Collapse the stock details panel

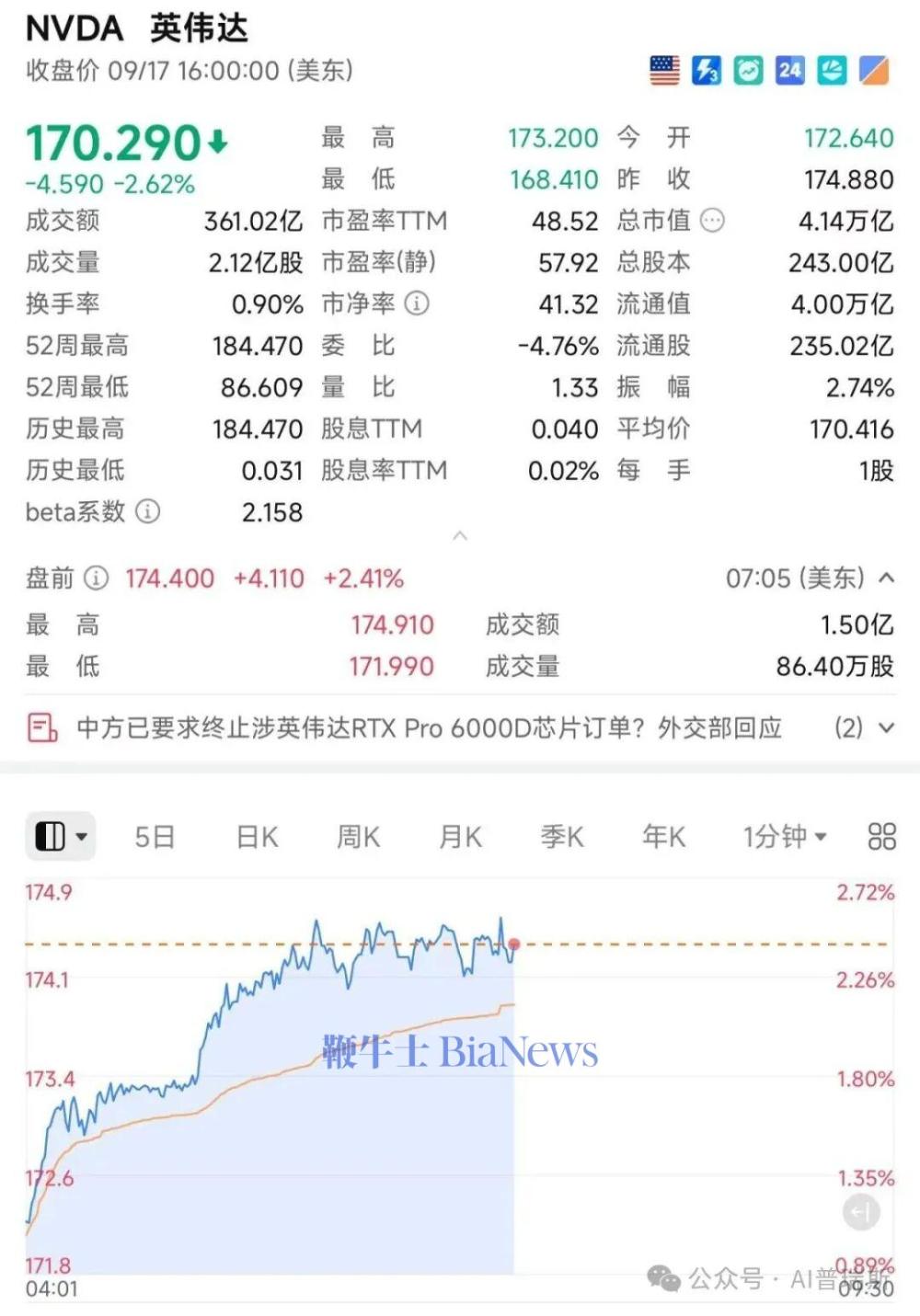pos(461,535)
